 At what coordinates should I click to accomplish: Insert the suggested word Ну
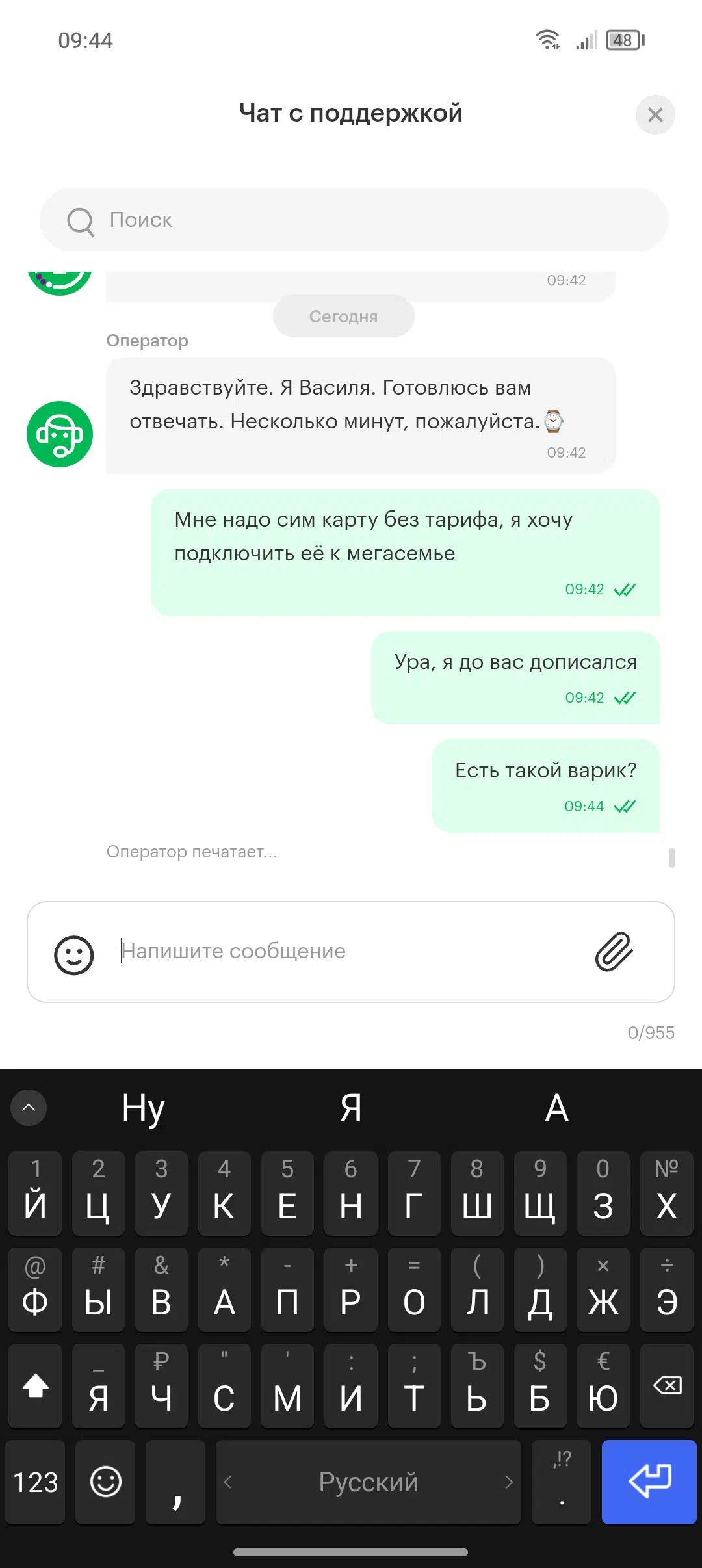144,1107
